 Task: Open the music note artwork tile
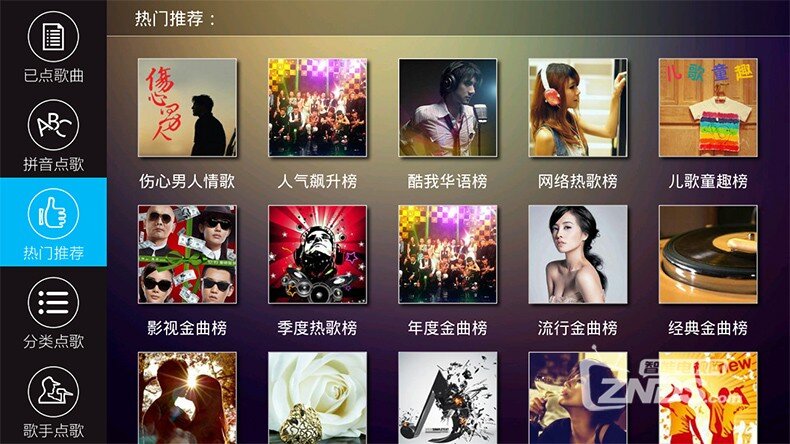pyautogui.click(x=447, y=397)
